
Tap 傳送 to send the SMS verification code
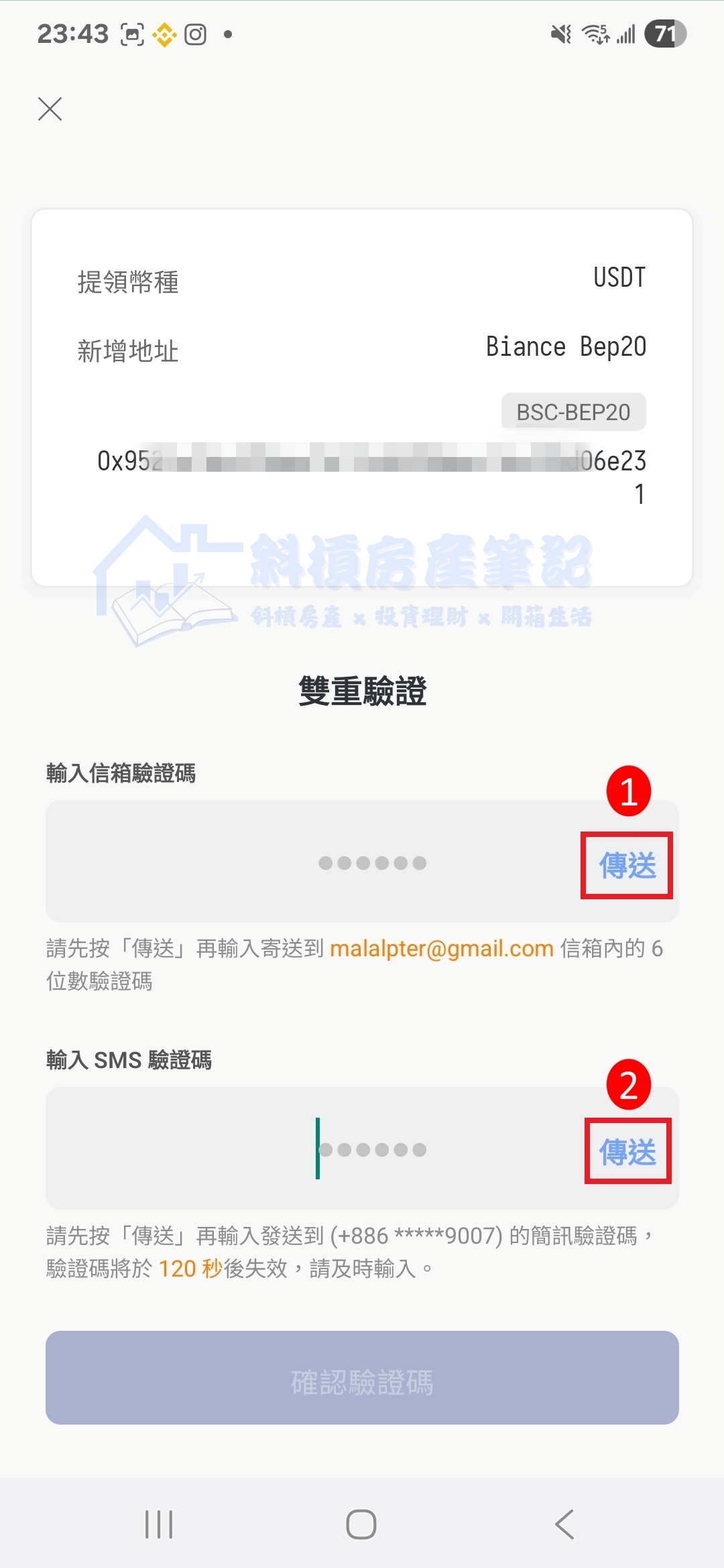tap(627, 1152)
